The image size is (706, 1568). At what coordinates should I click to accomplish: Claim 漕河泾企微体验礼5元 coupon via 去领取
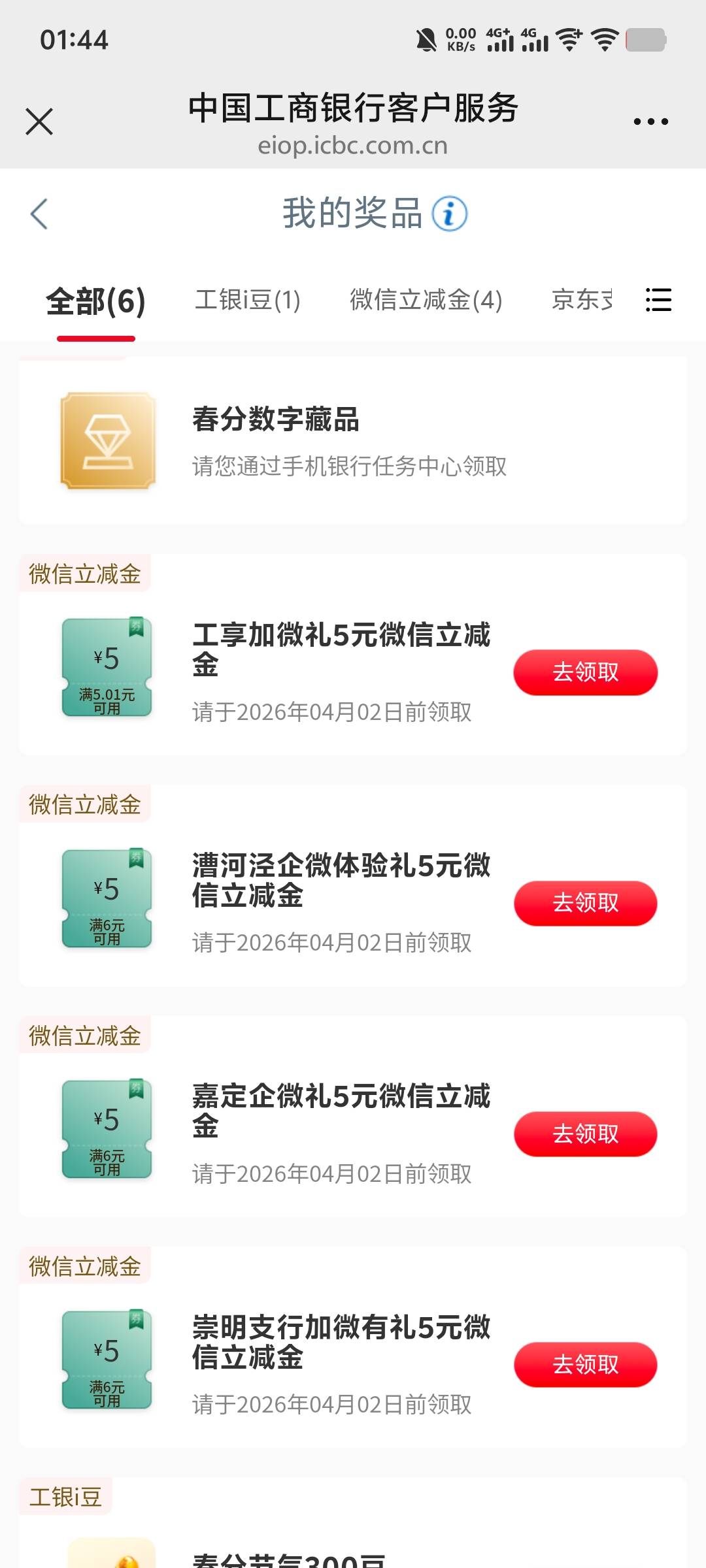pyautogui.click(x=585, y=903)
